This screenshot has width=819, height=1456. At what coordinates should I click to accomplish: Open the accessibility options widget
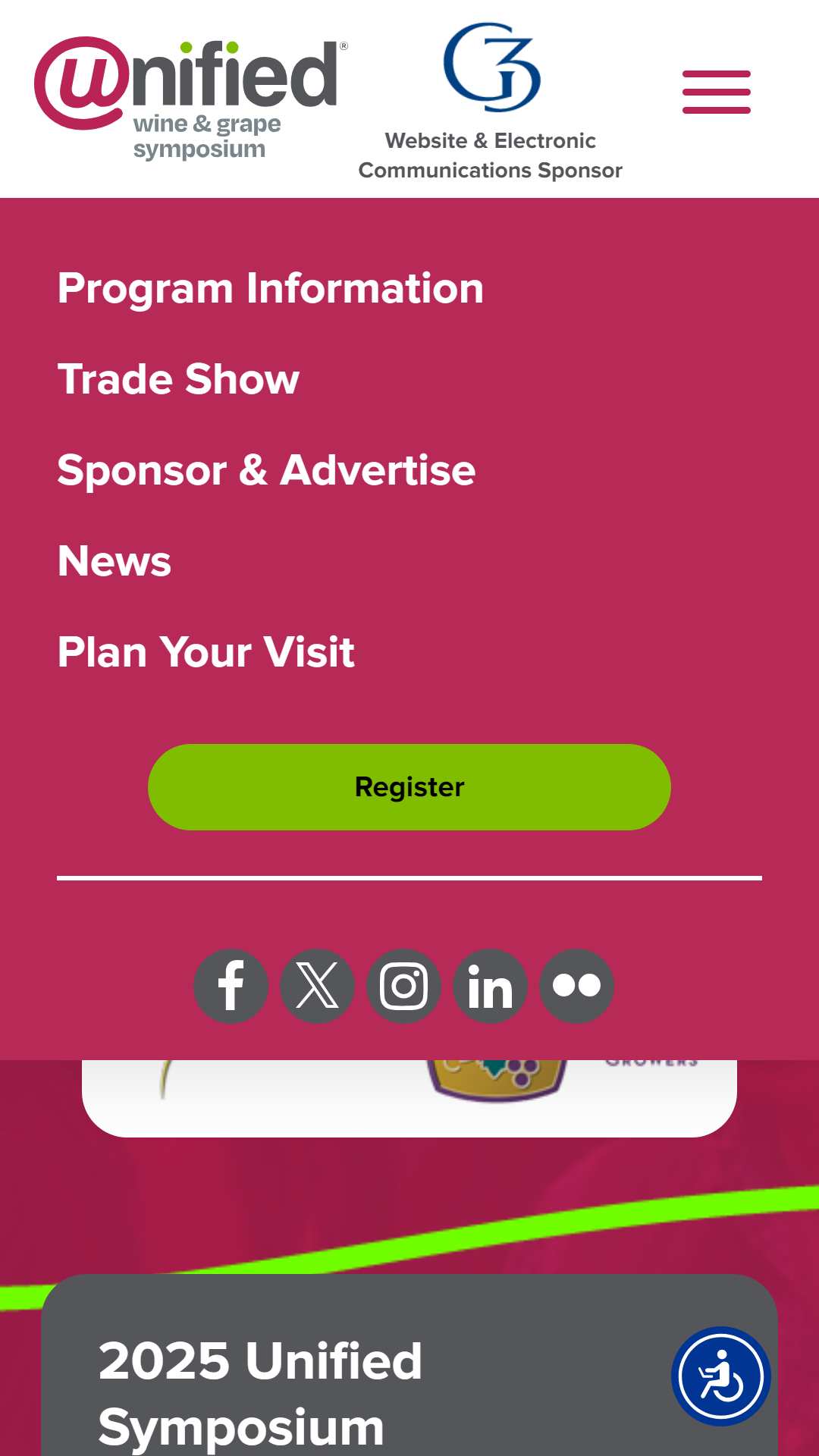[721, 1376]
